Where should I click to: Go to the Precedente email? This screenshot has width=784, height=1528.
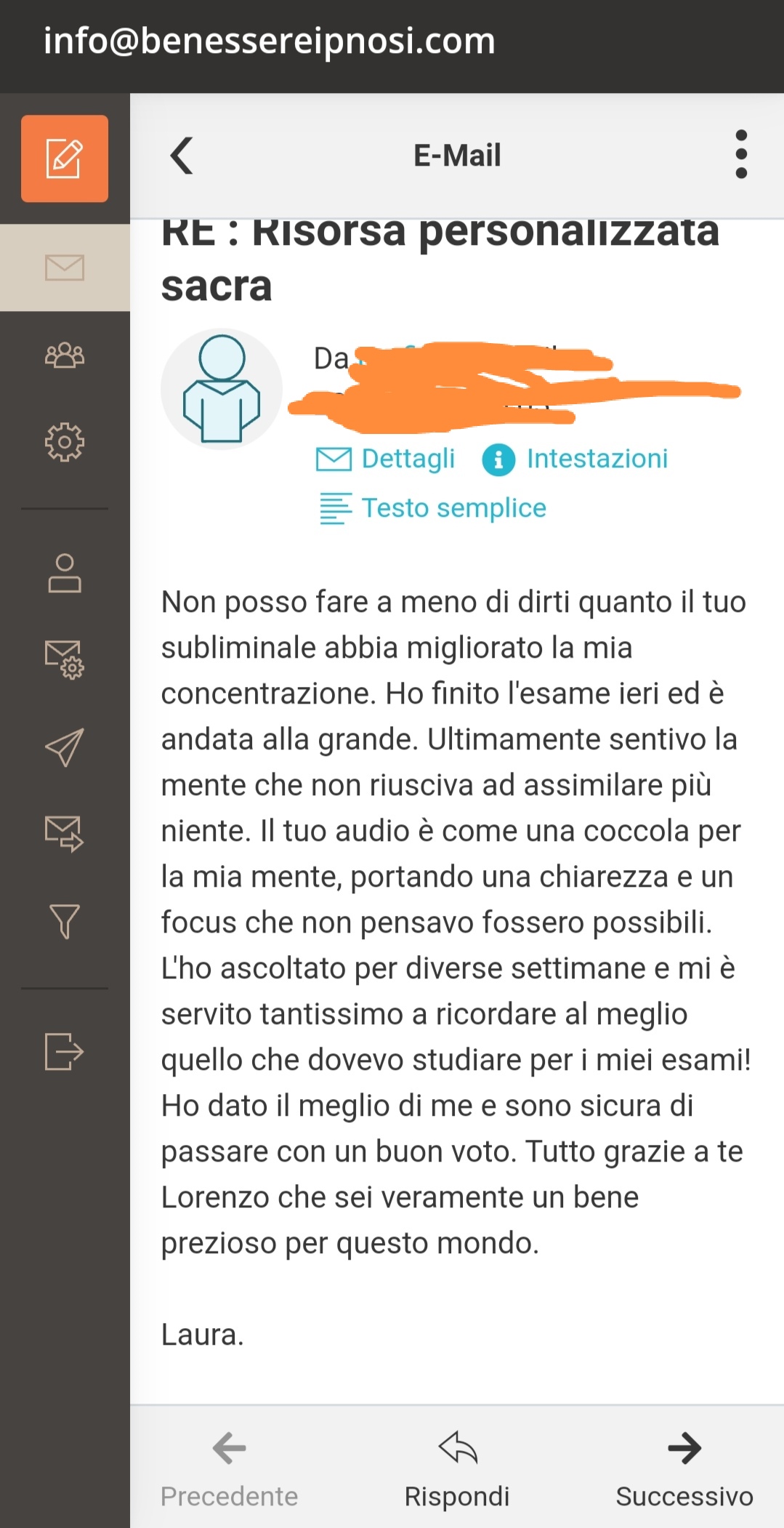pyautogui.click(x=230, y=1468)
